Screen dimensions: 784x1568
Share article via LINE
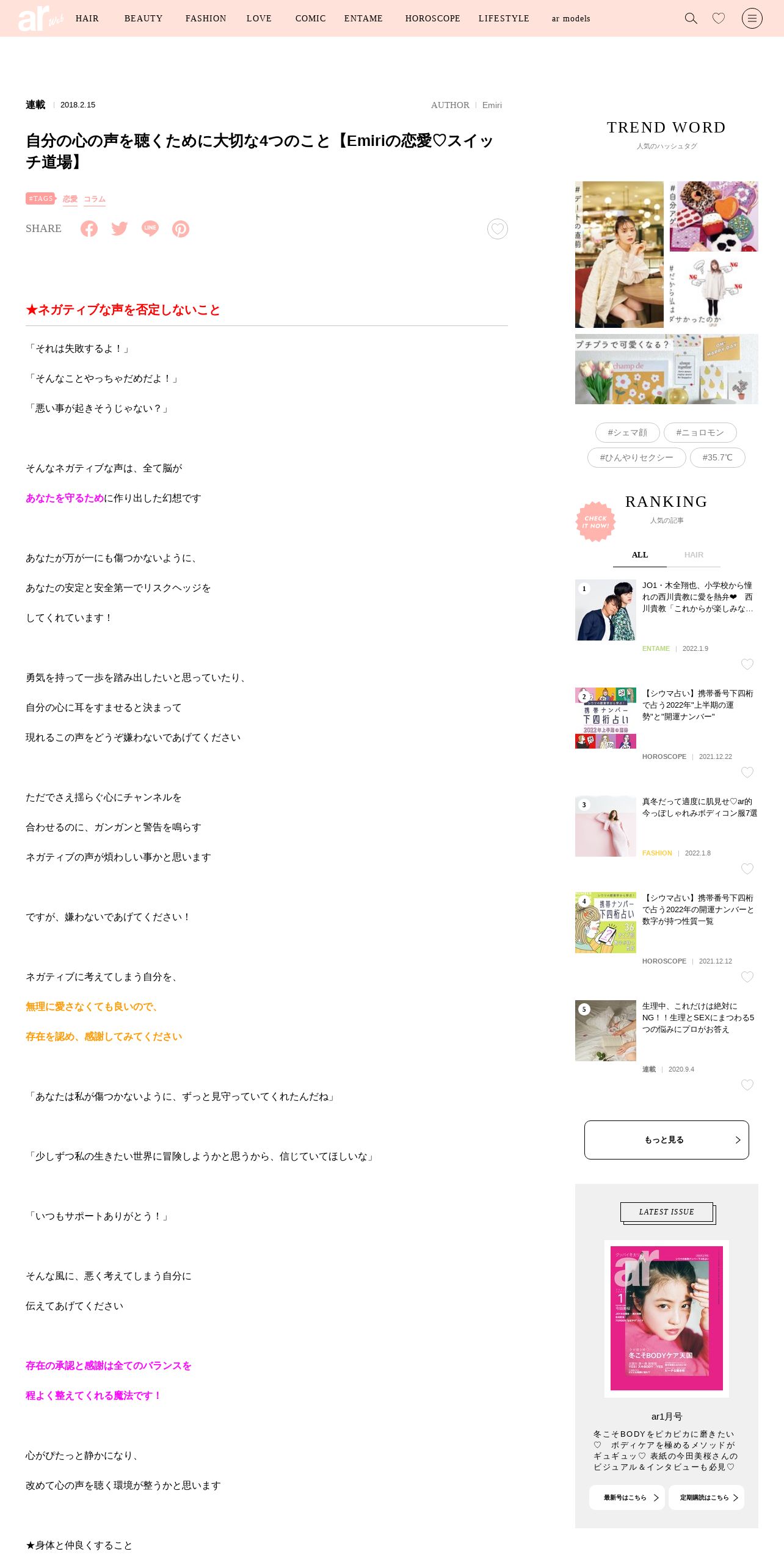click(150, 228)
